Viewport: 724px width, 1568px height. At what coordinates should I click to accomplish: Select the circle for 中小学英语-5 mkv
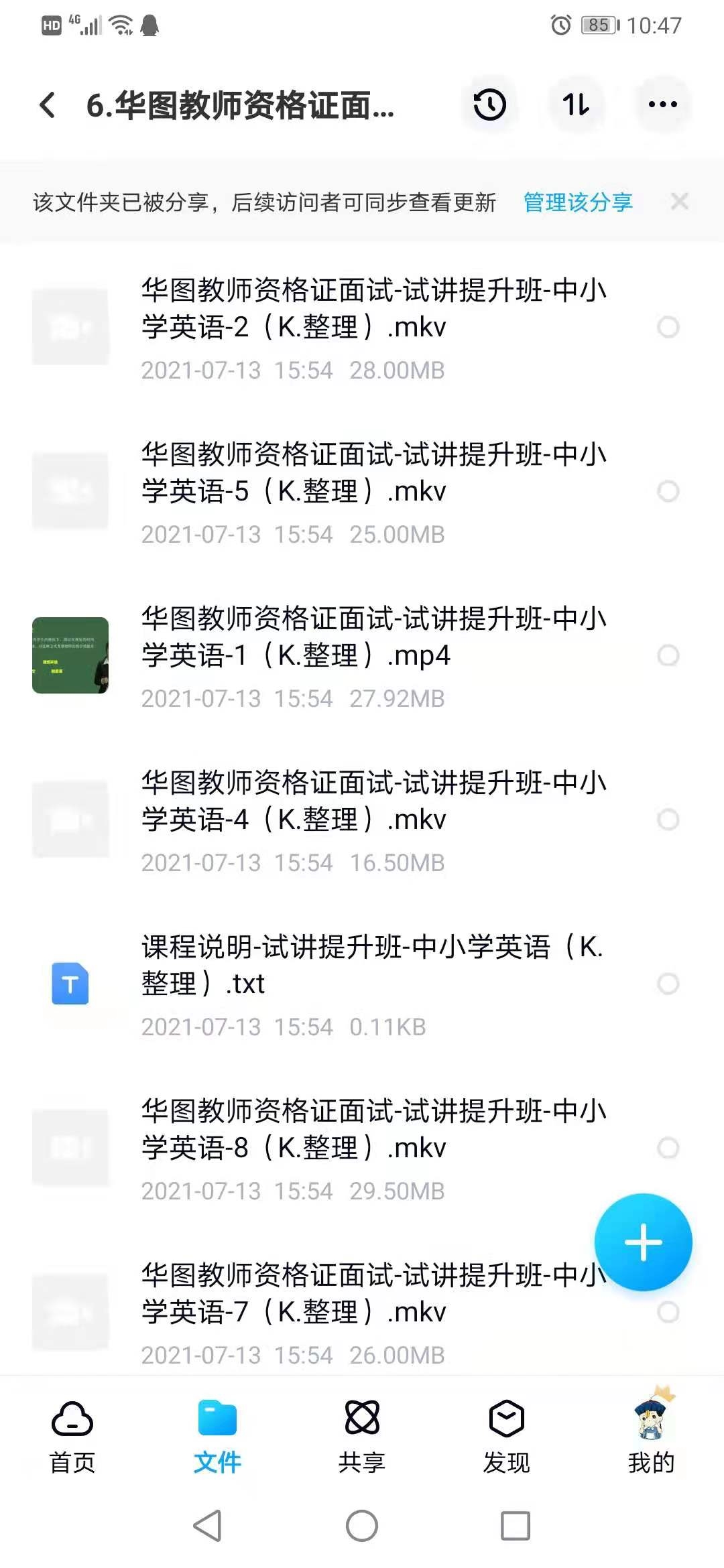click(x=668, y=491)
